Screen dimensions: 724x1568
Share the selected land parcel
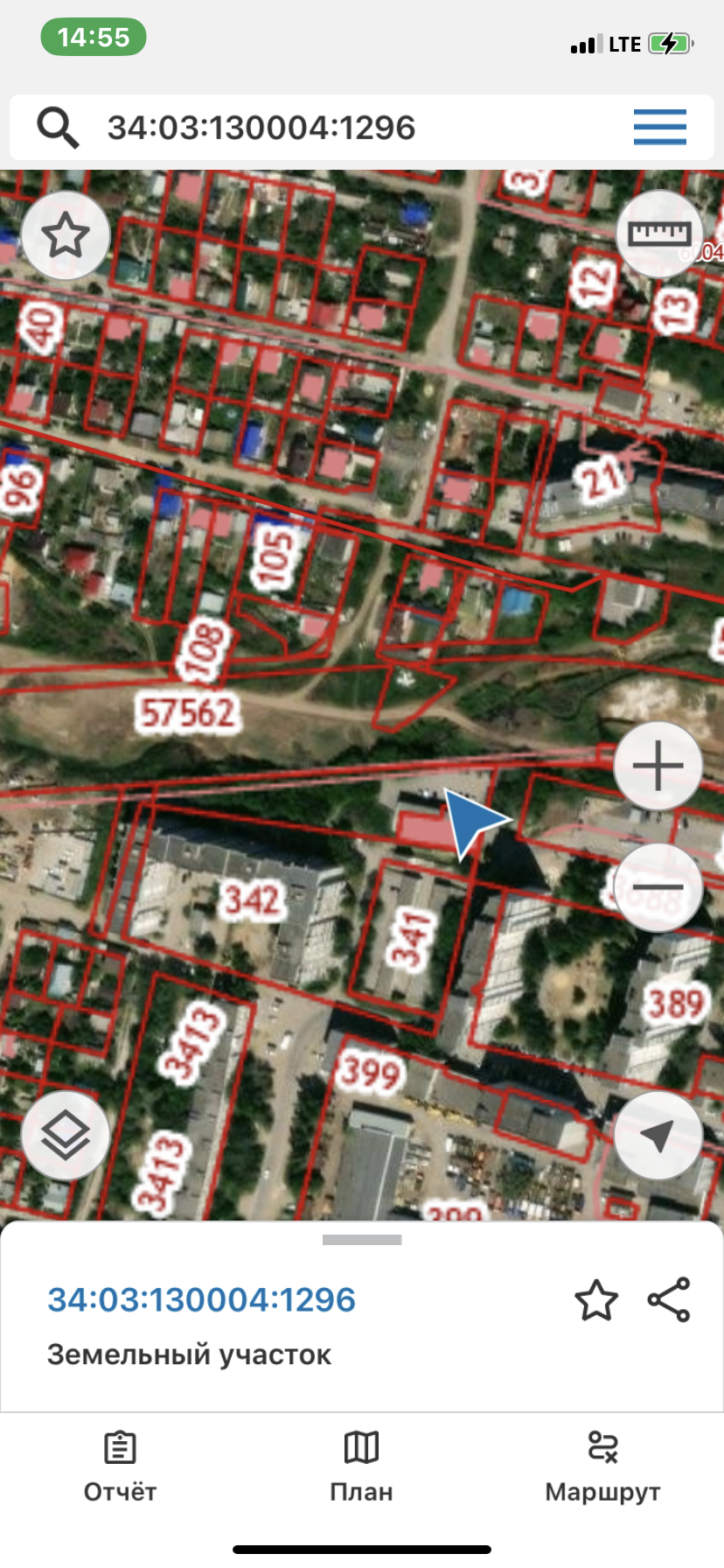pos(669,1299)
